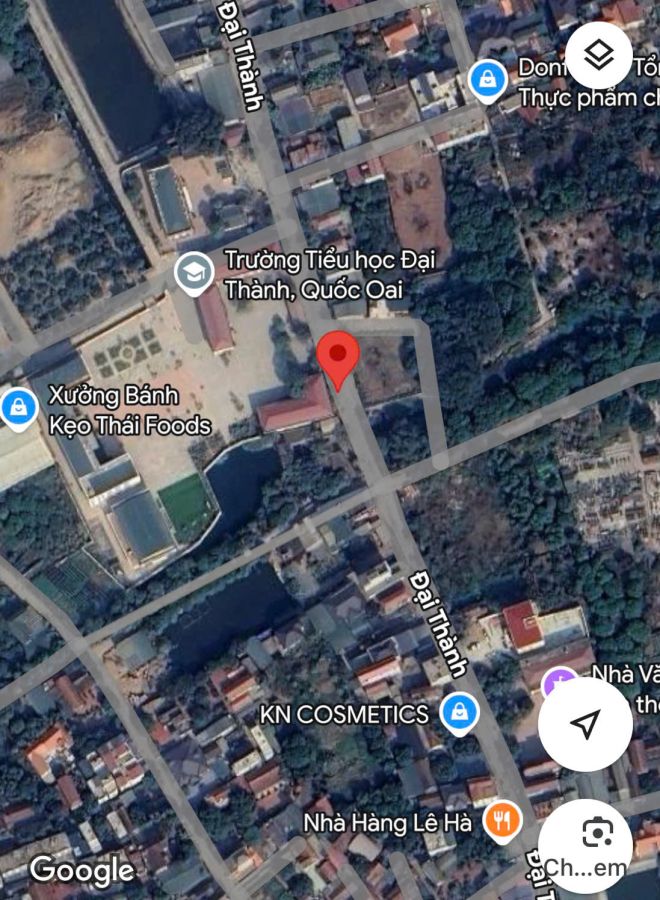Open the camera lens button
This screenshot has width=660, height=900.
pos(596,833)
